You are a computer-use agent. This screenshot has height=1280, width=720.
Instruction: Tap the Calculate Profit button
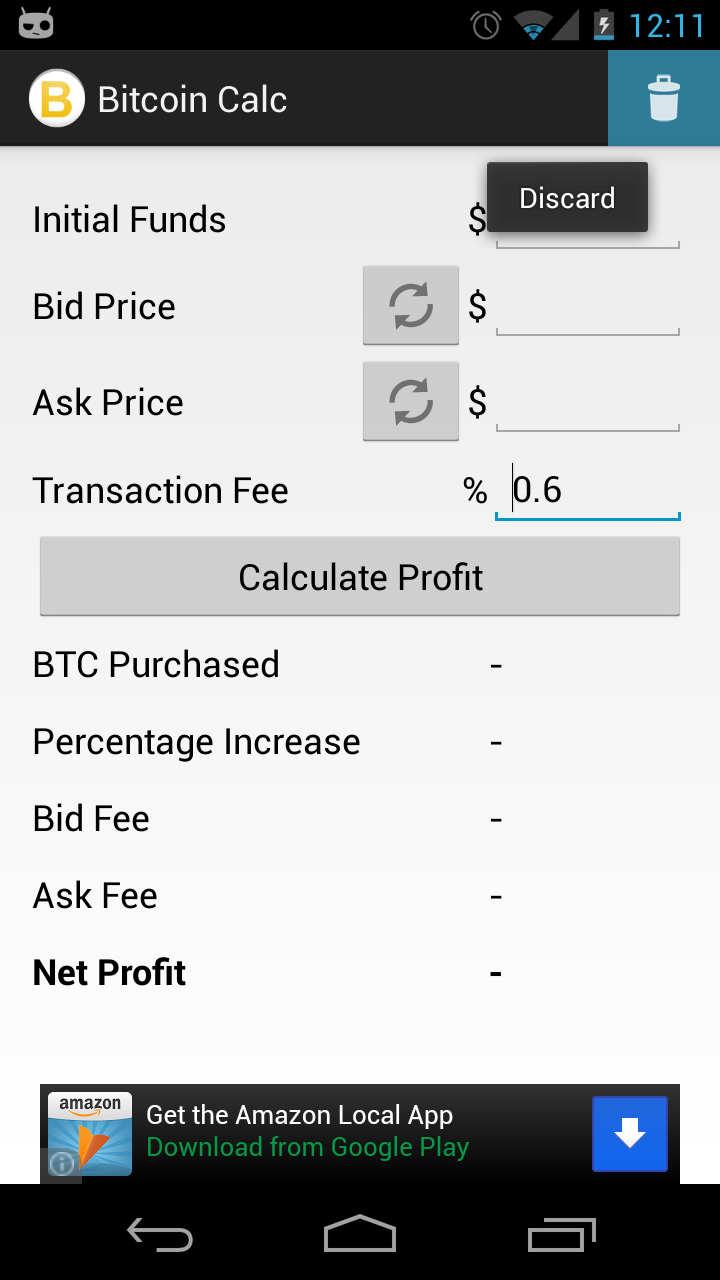[x=360, y=577]
